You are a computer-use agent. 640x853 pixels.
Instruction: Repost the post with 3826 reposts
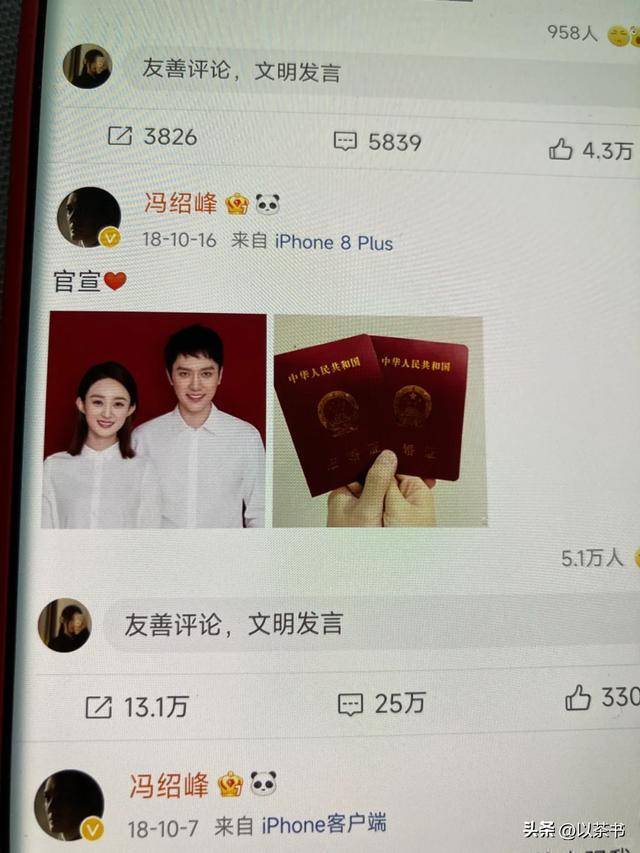(152, 137)
